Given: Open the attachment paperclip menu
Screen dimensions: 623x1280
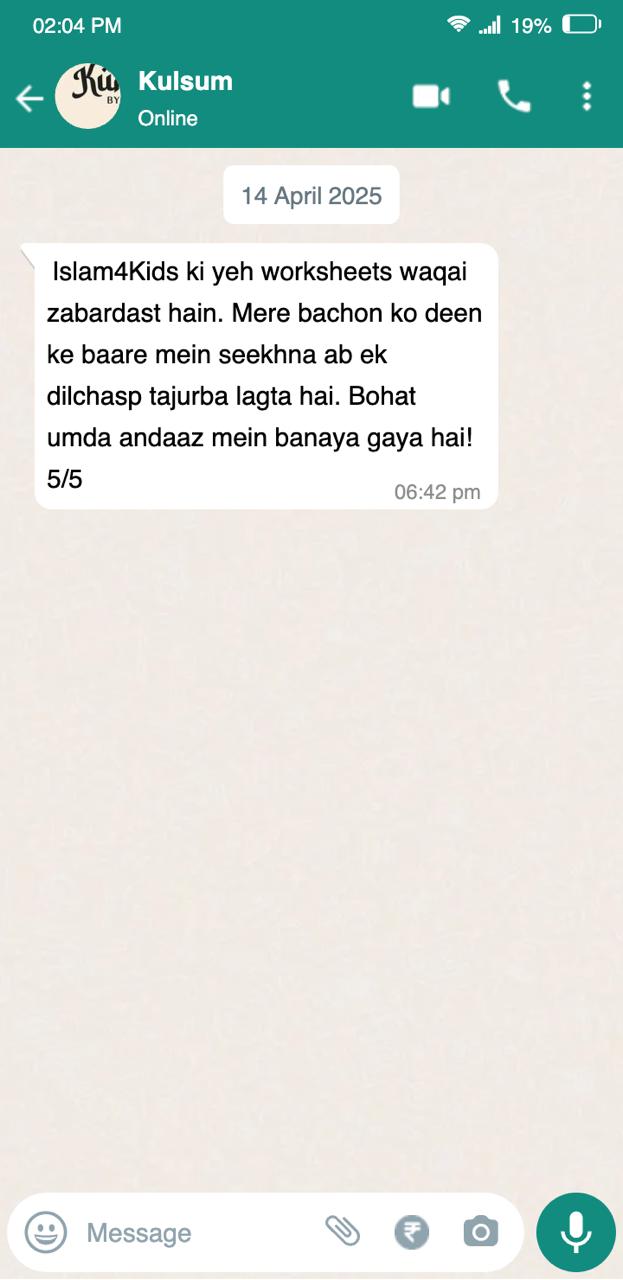Looking at the screenshot, I should [x=343, y=1231].
